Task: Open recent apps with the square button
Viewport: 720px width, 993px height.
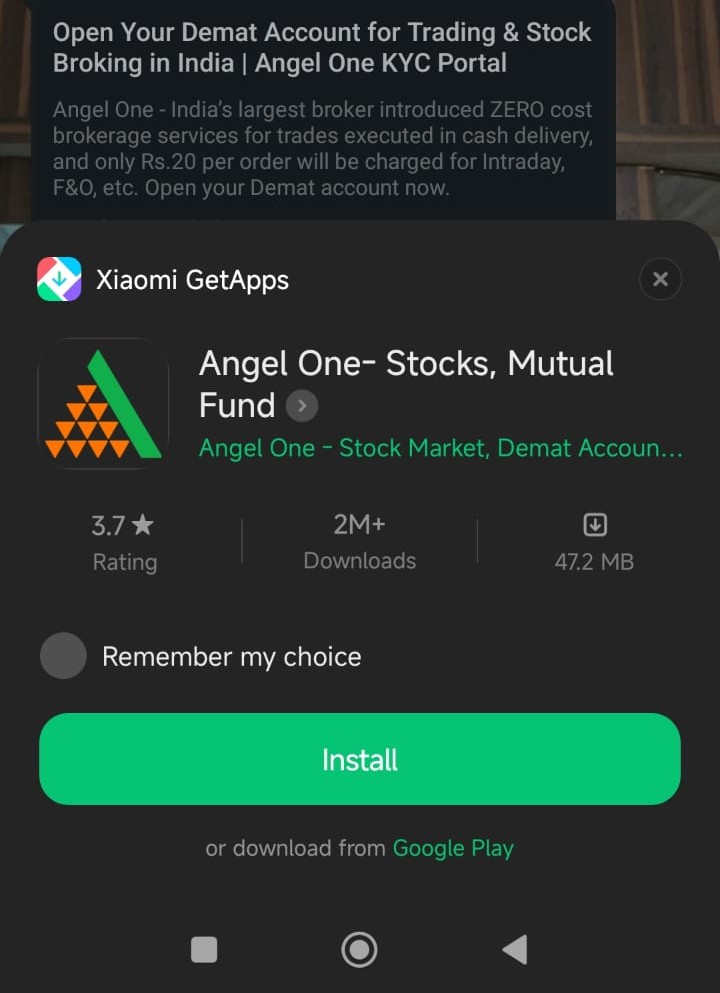Action: click(x=204, y=949)
